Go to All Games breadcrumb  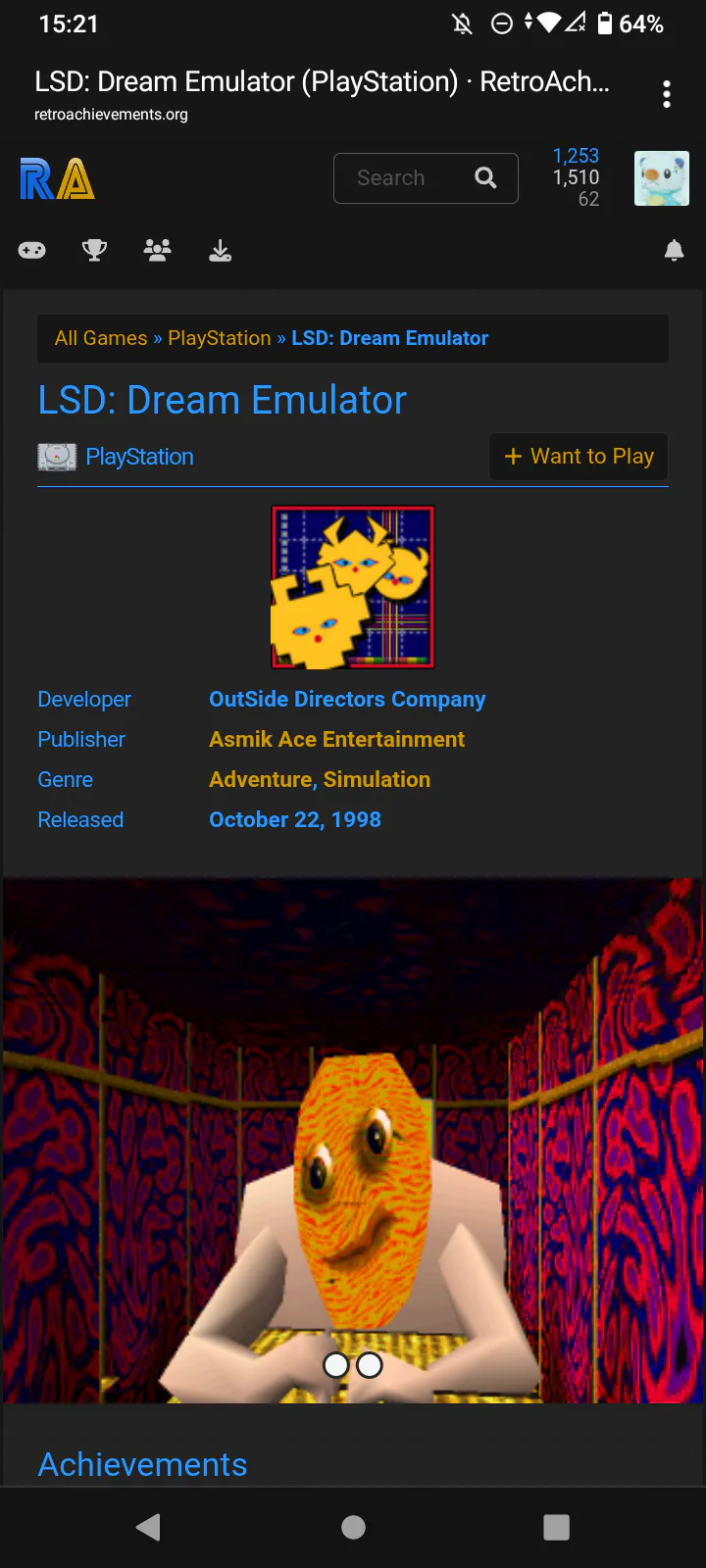coord(101,338)
